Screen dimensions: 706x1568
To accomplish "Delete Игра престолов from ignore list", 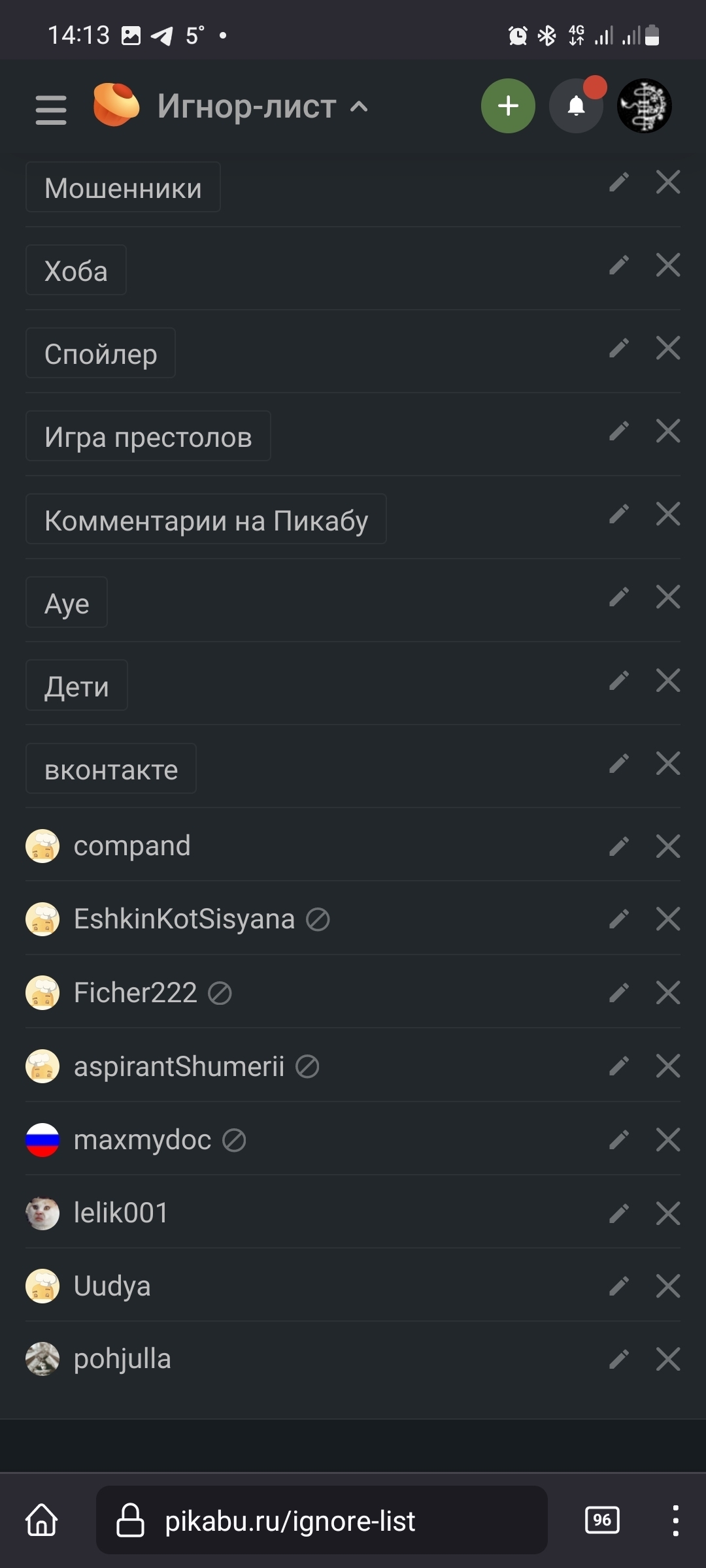I will [x=667, y=431].
